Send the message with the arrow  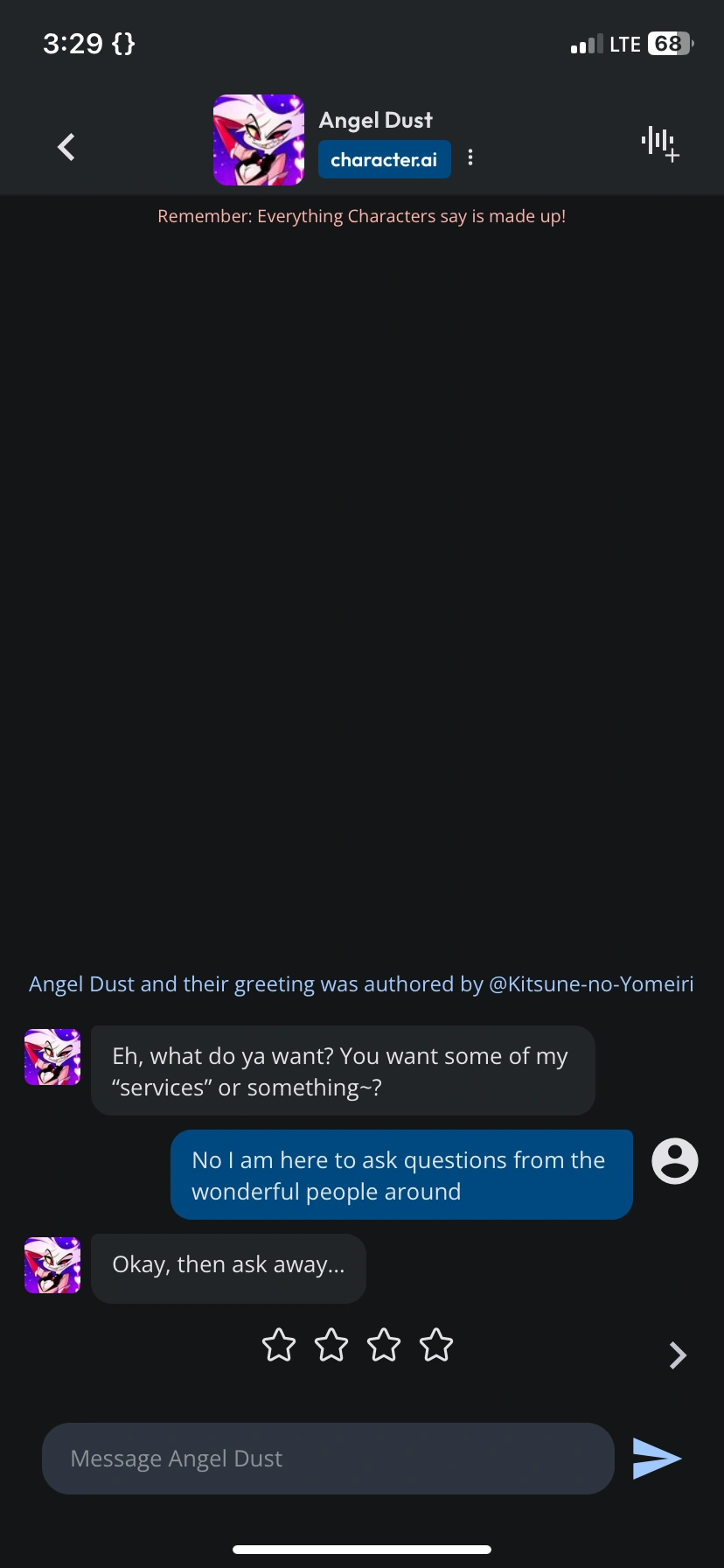pos(656,1459)
